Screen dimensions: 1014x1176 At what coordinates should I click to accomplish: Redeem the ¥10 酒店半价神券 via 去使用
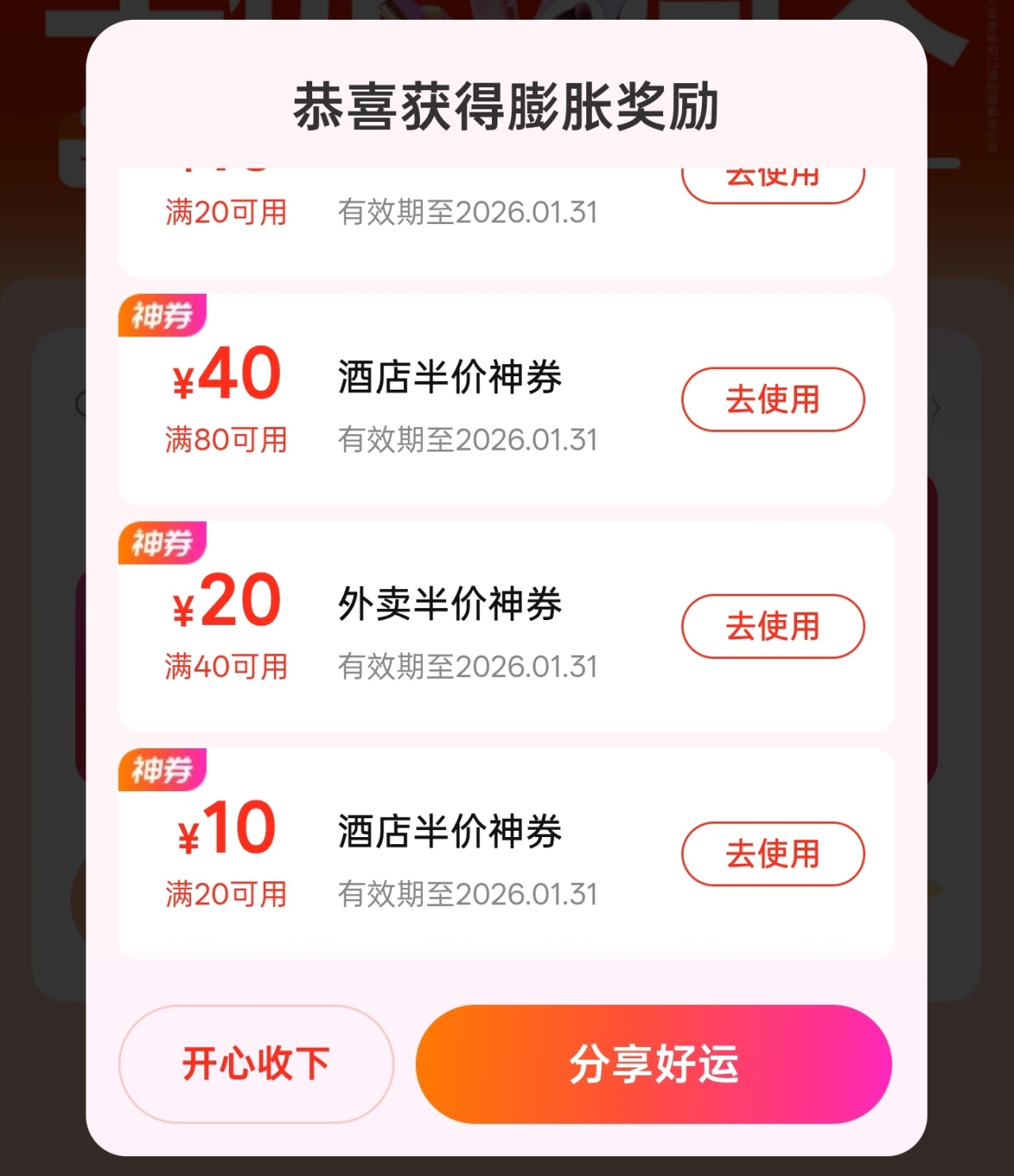point(772,854)
